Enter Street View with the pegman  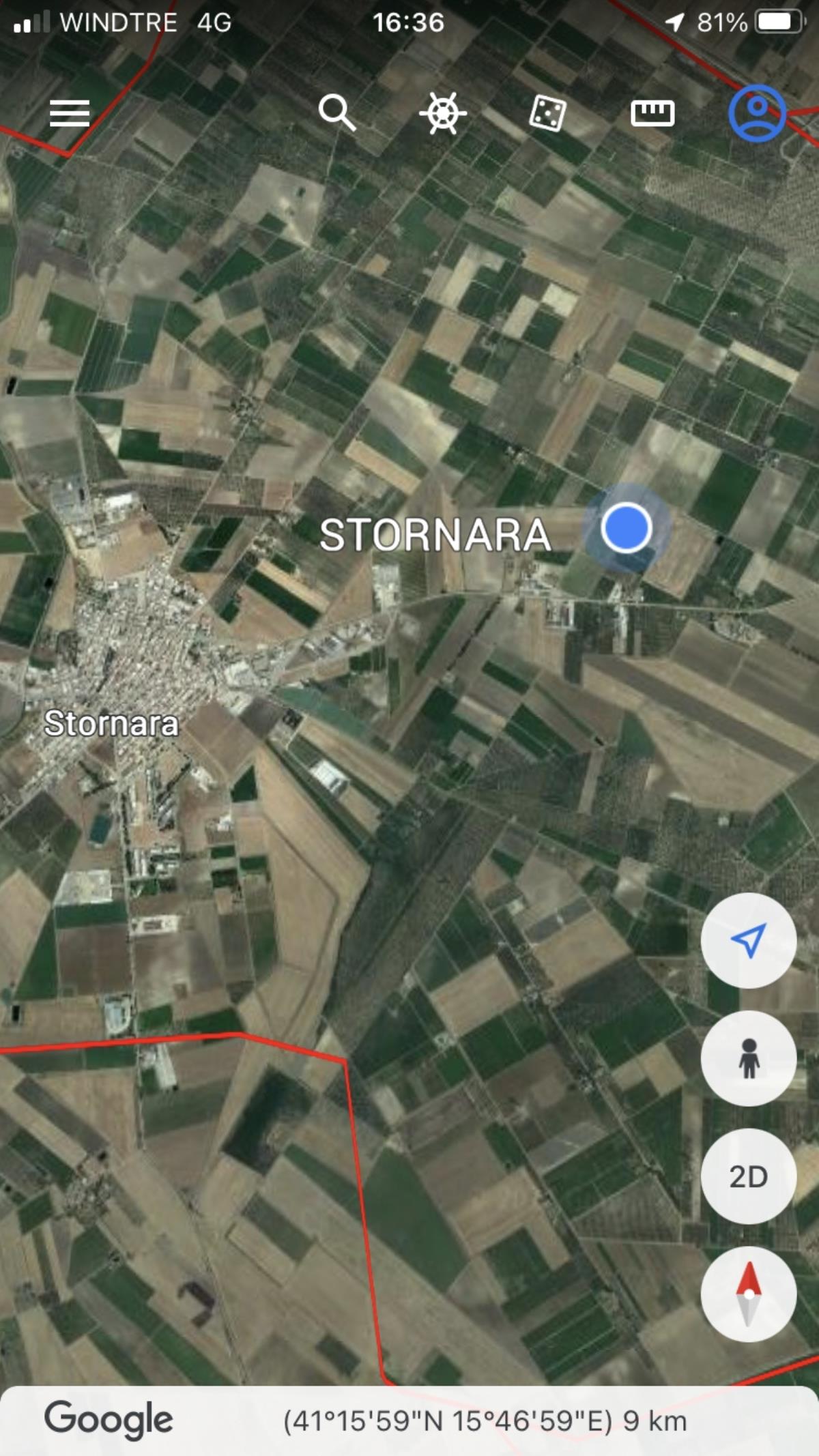coord(748,1058)
